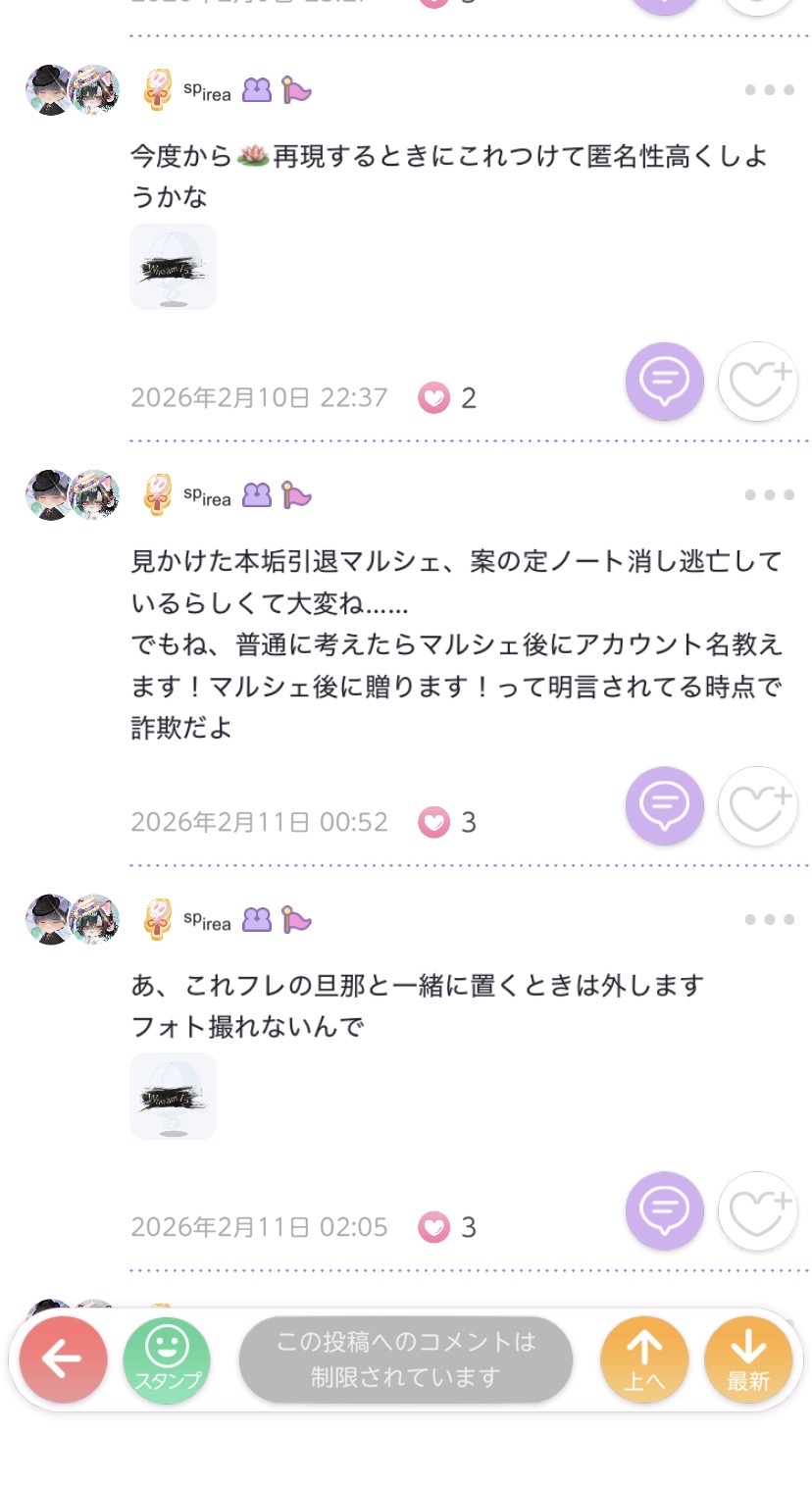
Task: Like the post dated 02:05
Action: [757, 1211]
